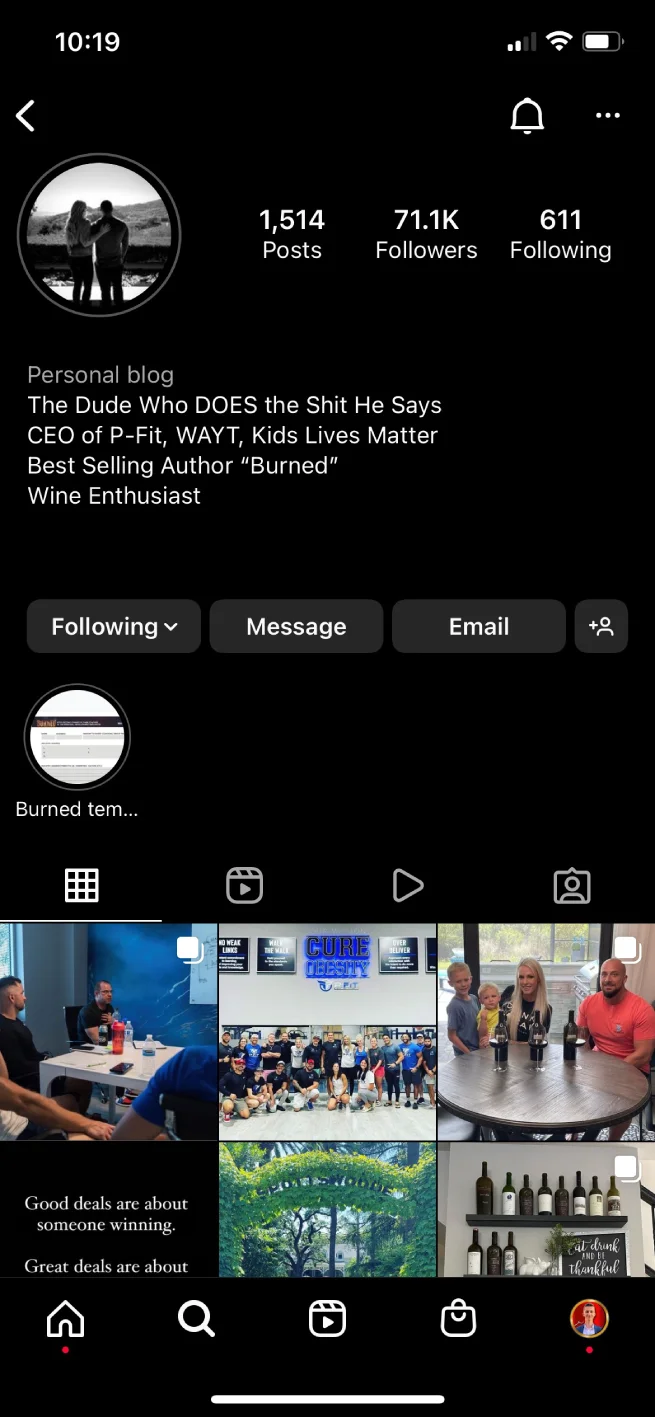The image size is (655, 1417).
Task: Switch to the tagged photos tab
Action: point(572,885)
